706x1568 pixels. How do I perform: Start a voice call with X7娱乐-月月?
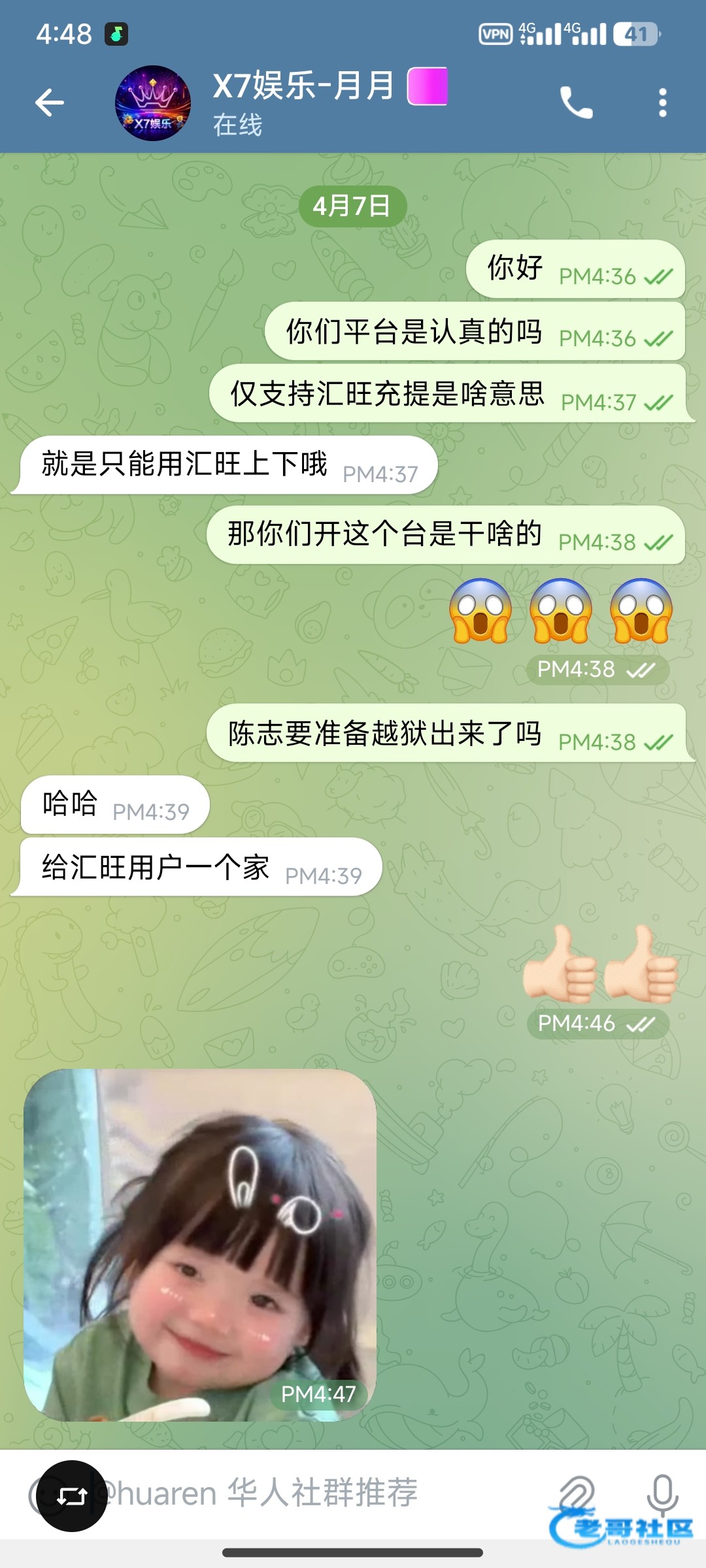576,103
